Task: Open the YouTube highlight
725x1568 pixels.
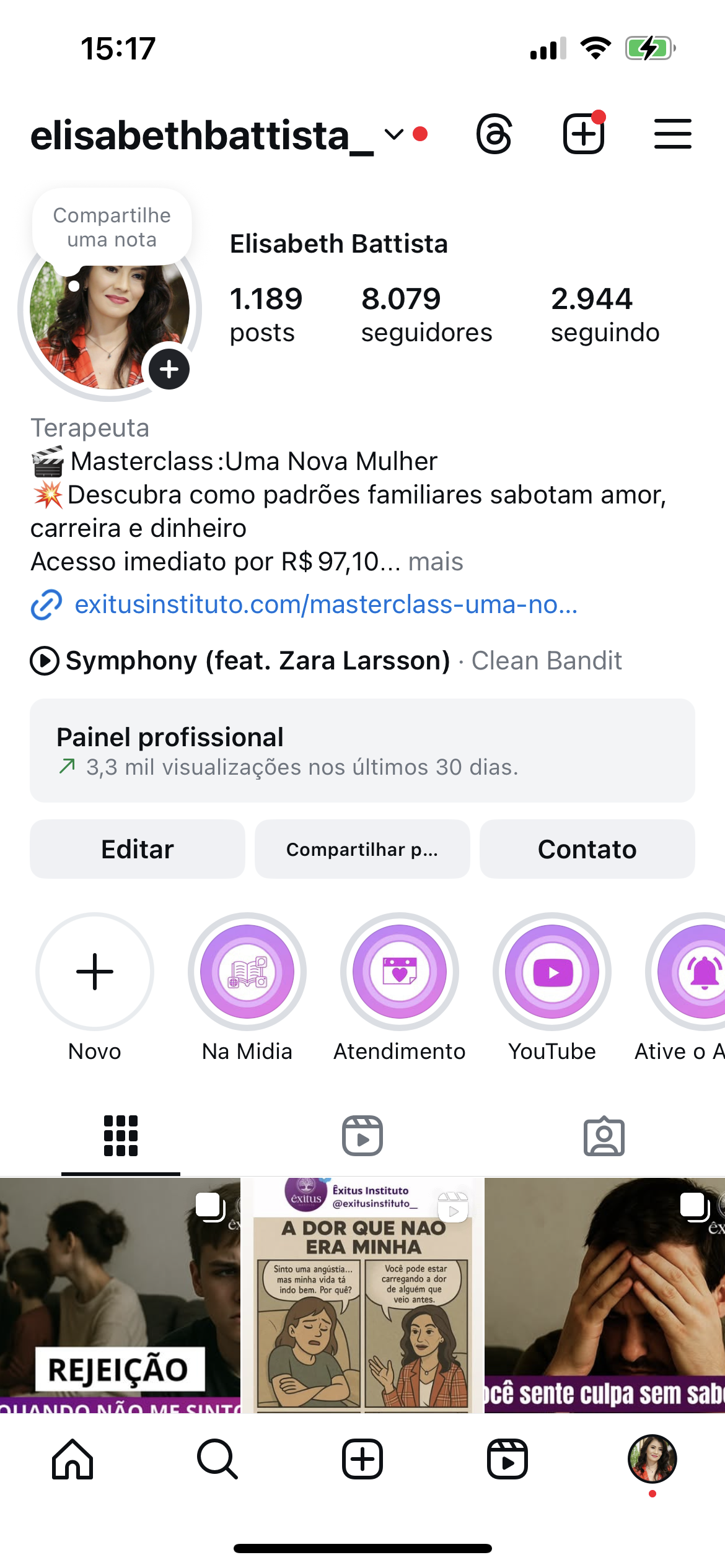Action: [x=552, y=972]
